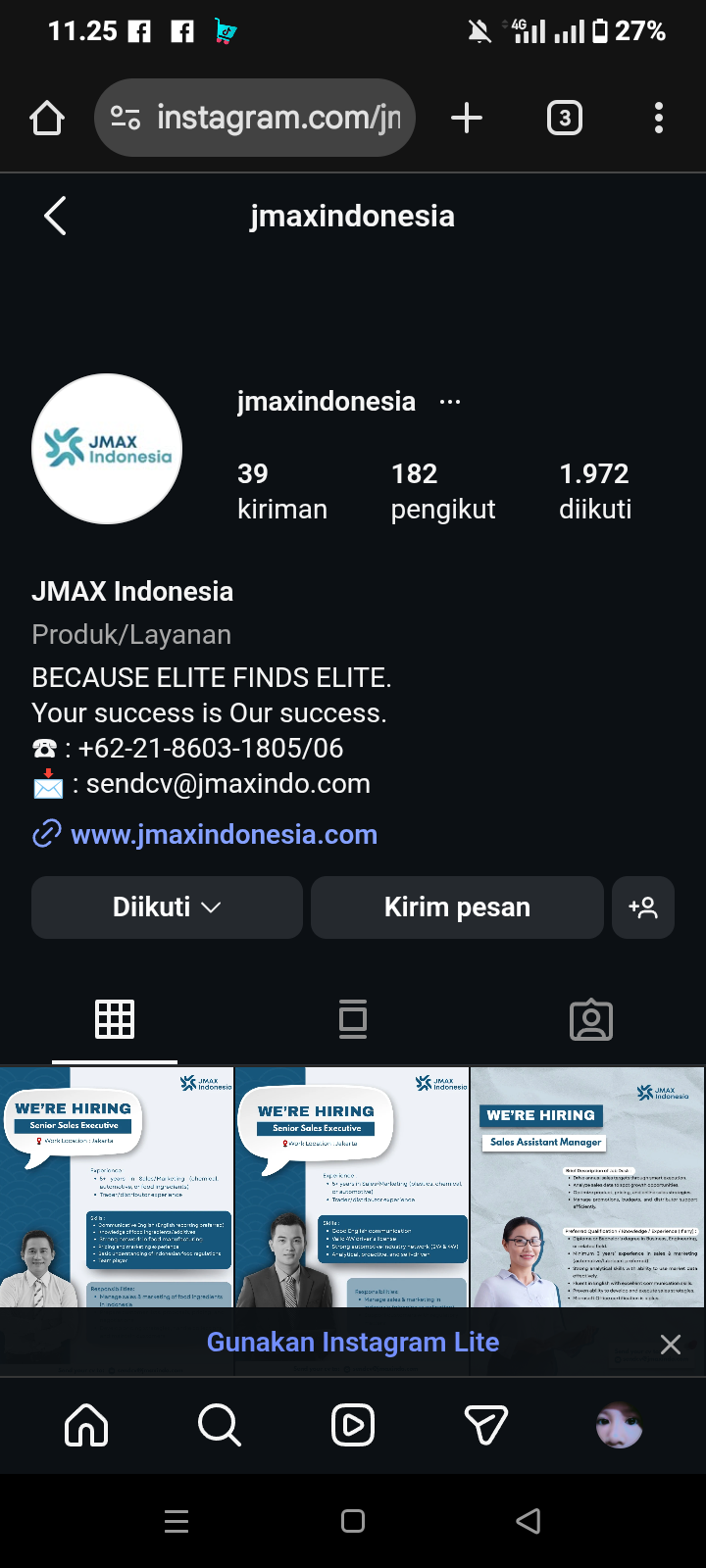Image resolution: width=706 pixels, height=1568 pixels.
Task: Open the www.jmaxindonesia.com link
Action: [x=224, y=834]
